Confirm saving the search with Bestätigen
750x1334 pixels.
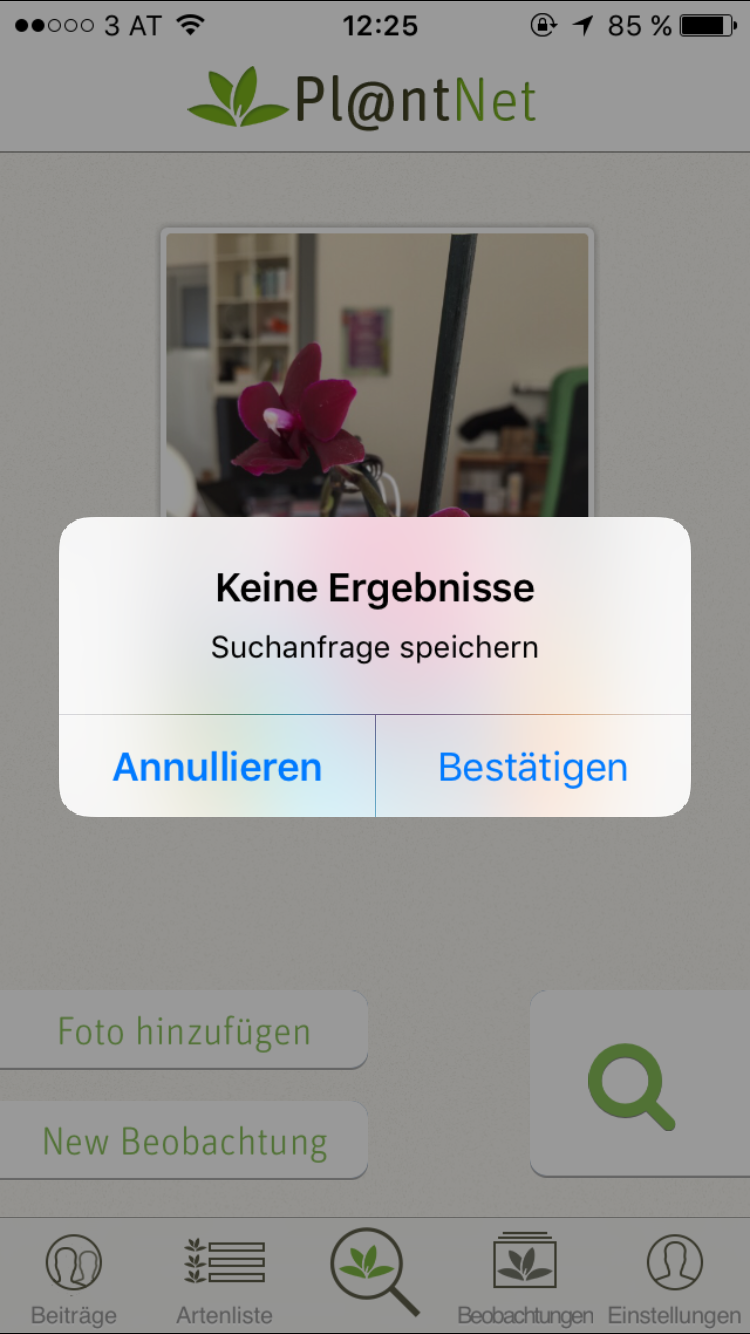[533, 767]
